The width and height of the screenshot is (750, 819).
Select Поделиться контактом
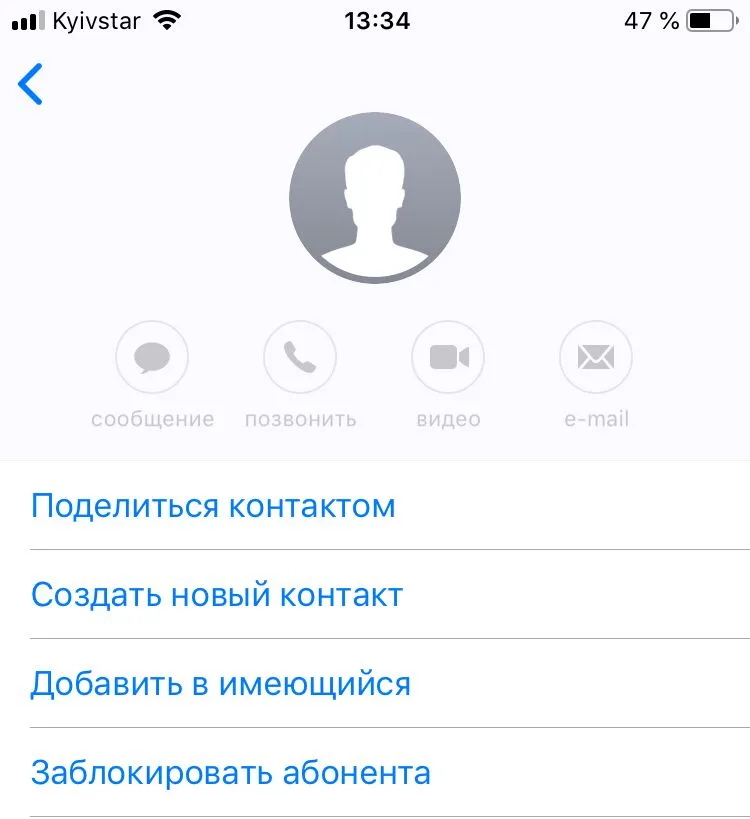[x=213, y=506]
